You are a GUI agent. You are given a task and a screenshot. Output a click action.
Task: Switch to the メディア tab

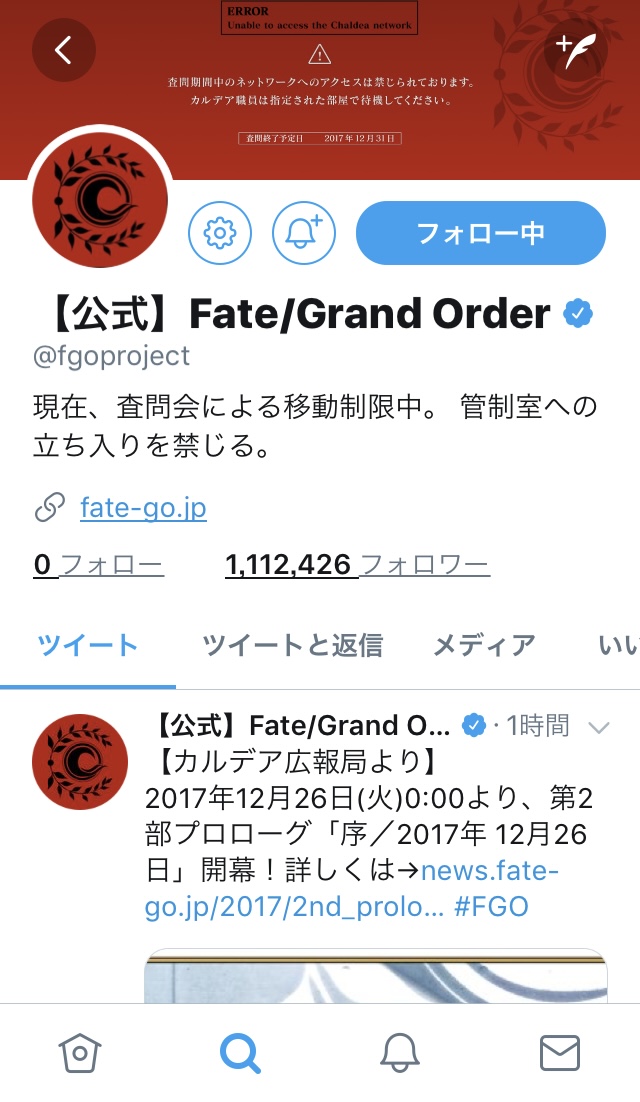click(483, 645)
